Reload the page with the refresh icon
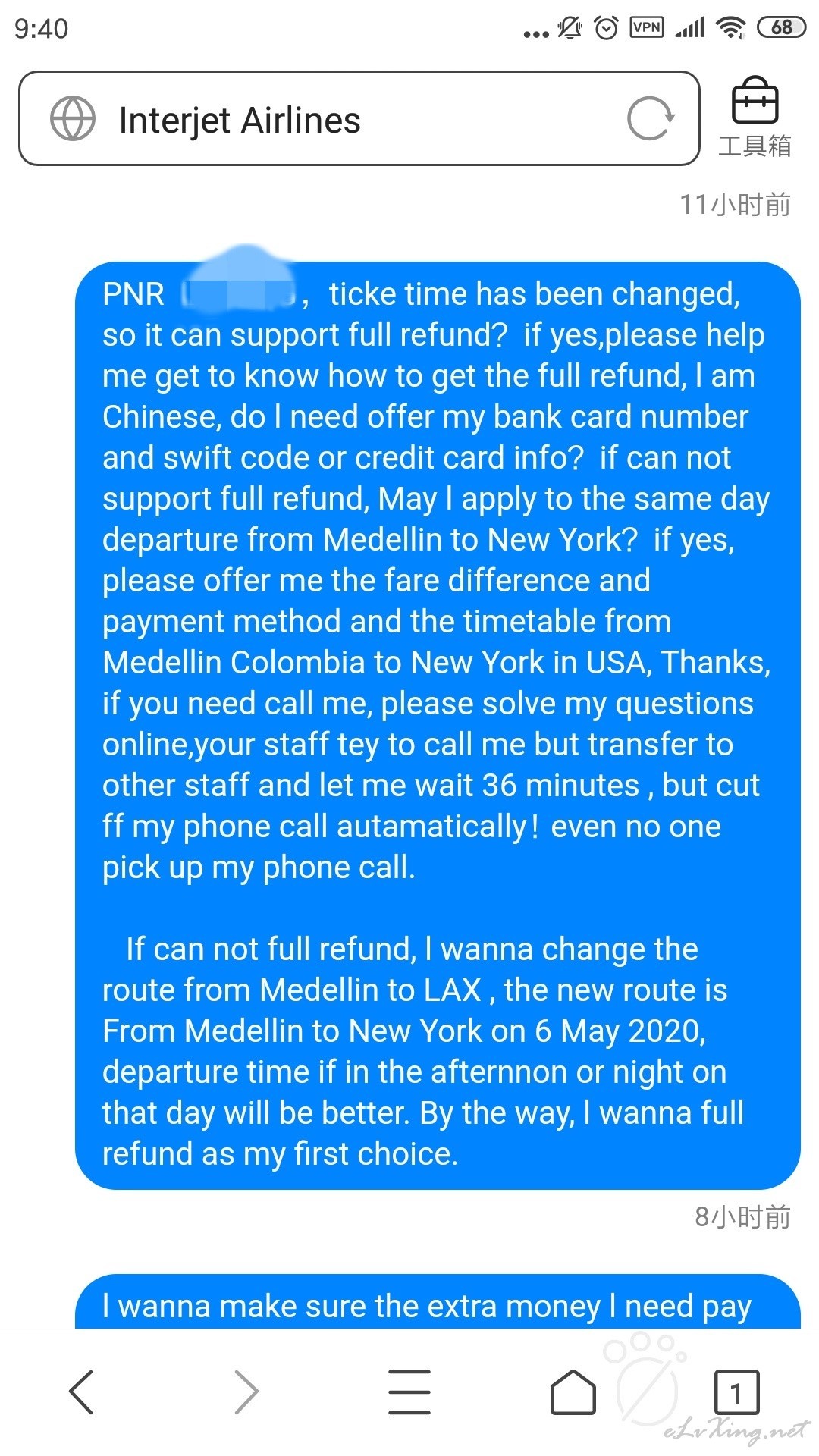819x1456 pixels. (x=651, y=118)
